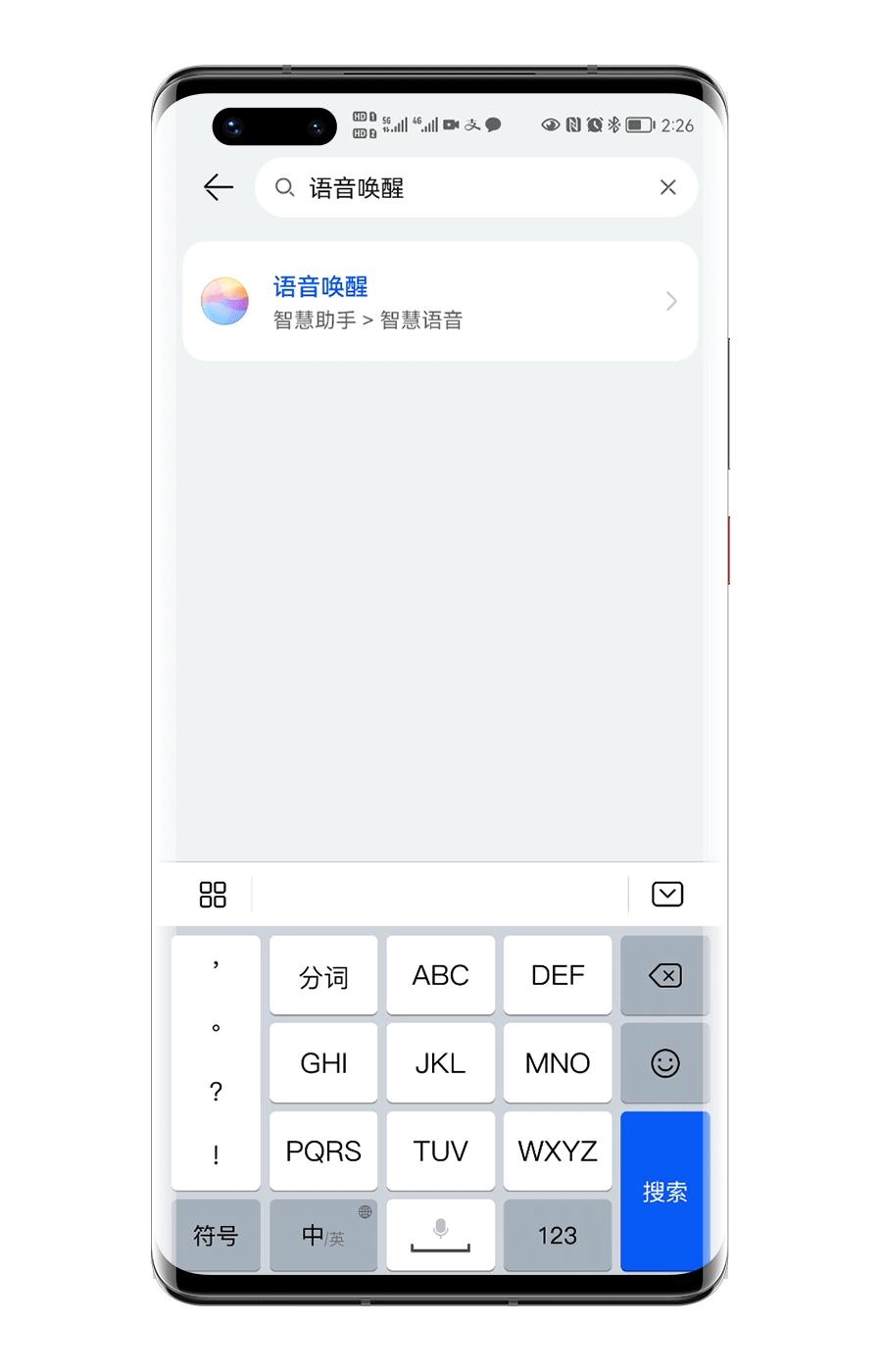Tap the backspace key on the keyboard
The width and height of the screenshot is (882, 1372).
664,975
